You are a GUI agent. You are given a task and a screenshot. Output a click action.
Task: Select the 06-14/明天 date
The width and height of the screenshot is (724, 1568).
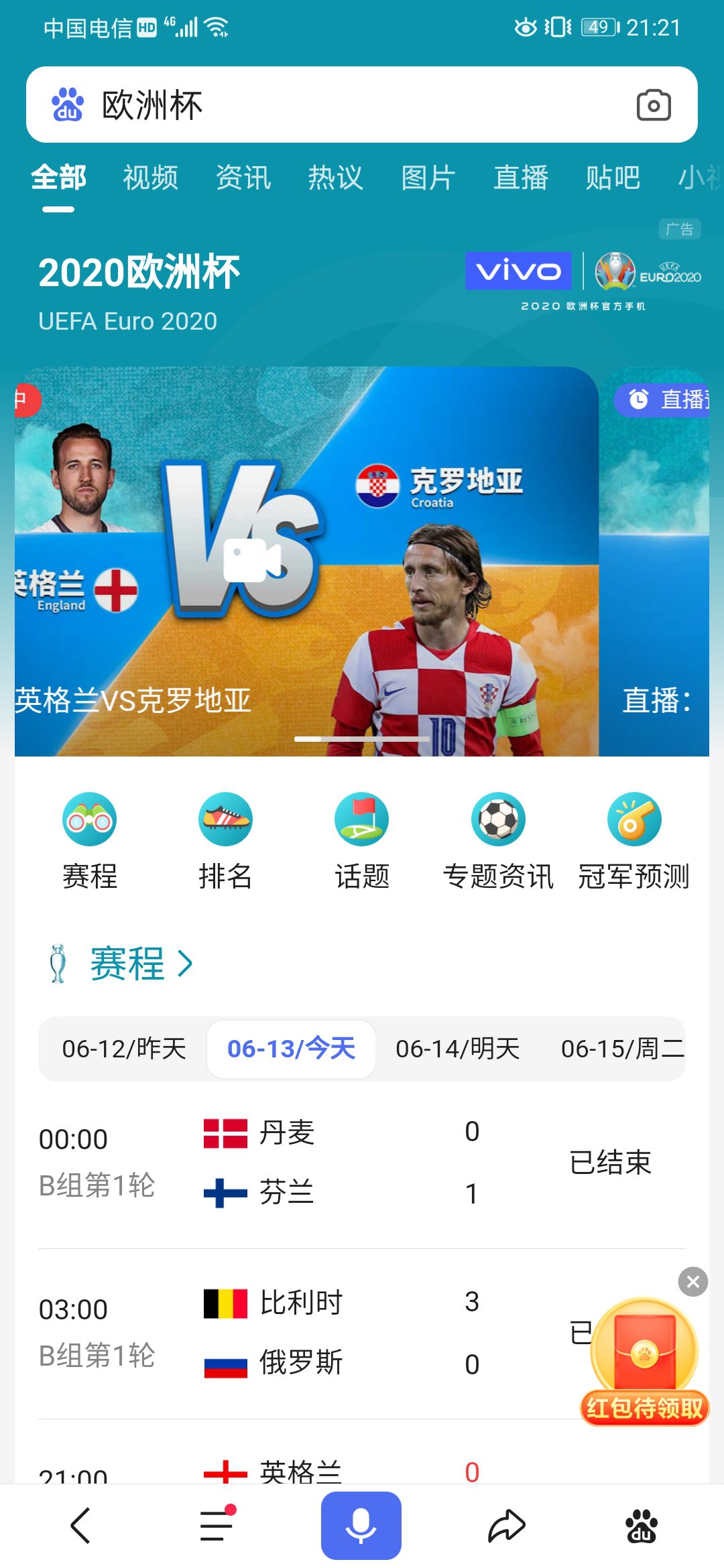(x=457, y=1049)
